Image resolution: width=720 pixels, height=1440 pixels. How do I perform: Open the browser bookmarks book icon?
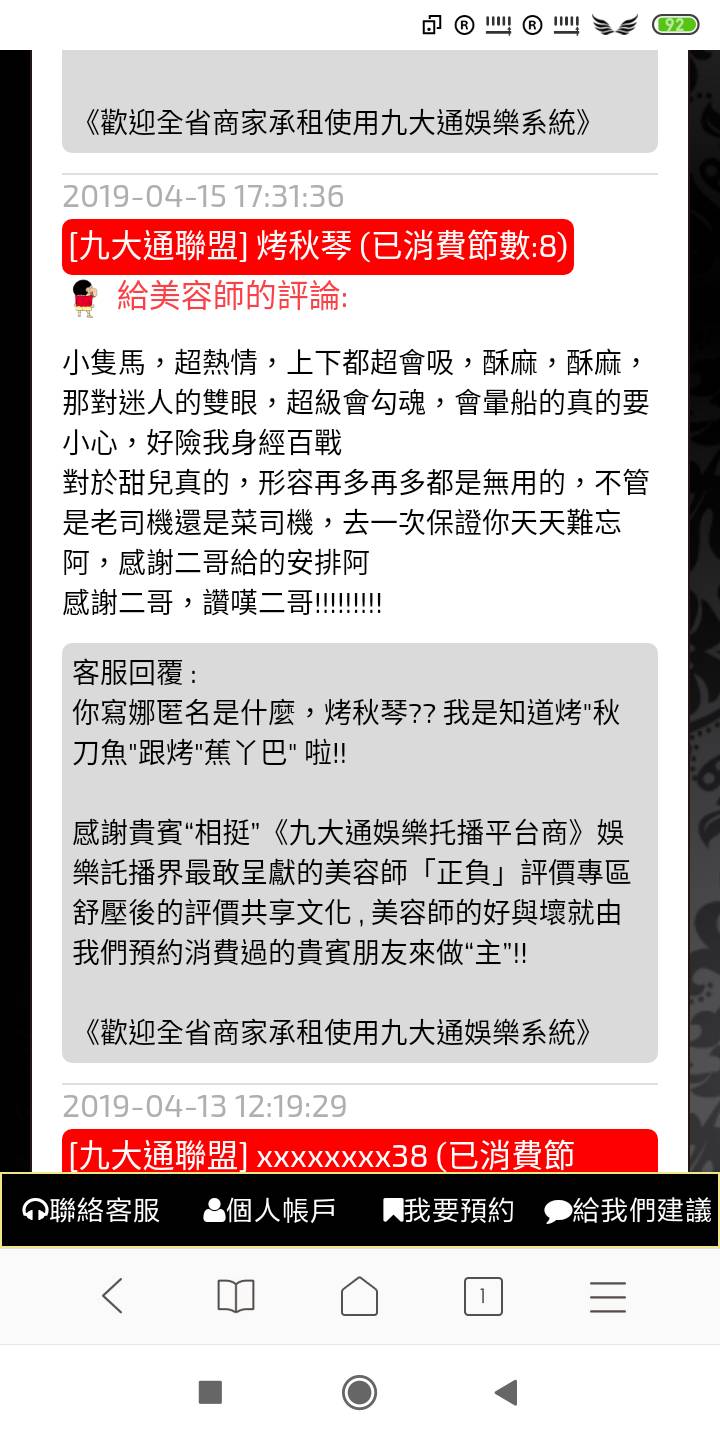(236, 1297)
